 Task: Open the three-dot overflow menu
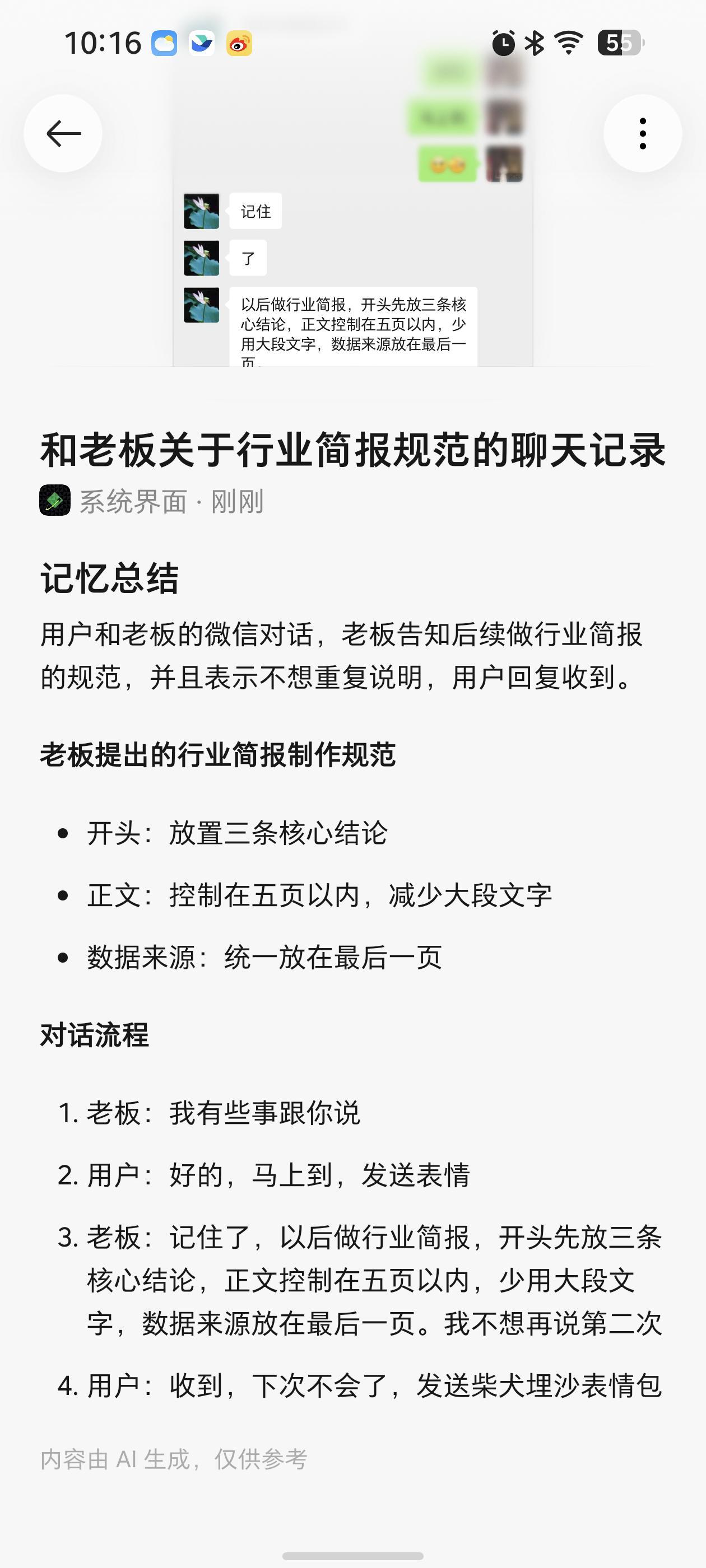643,133
